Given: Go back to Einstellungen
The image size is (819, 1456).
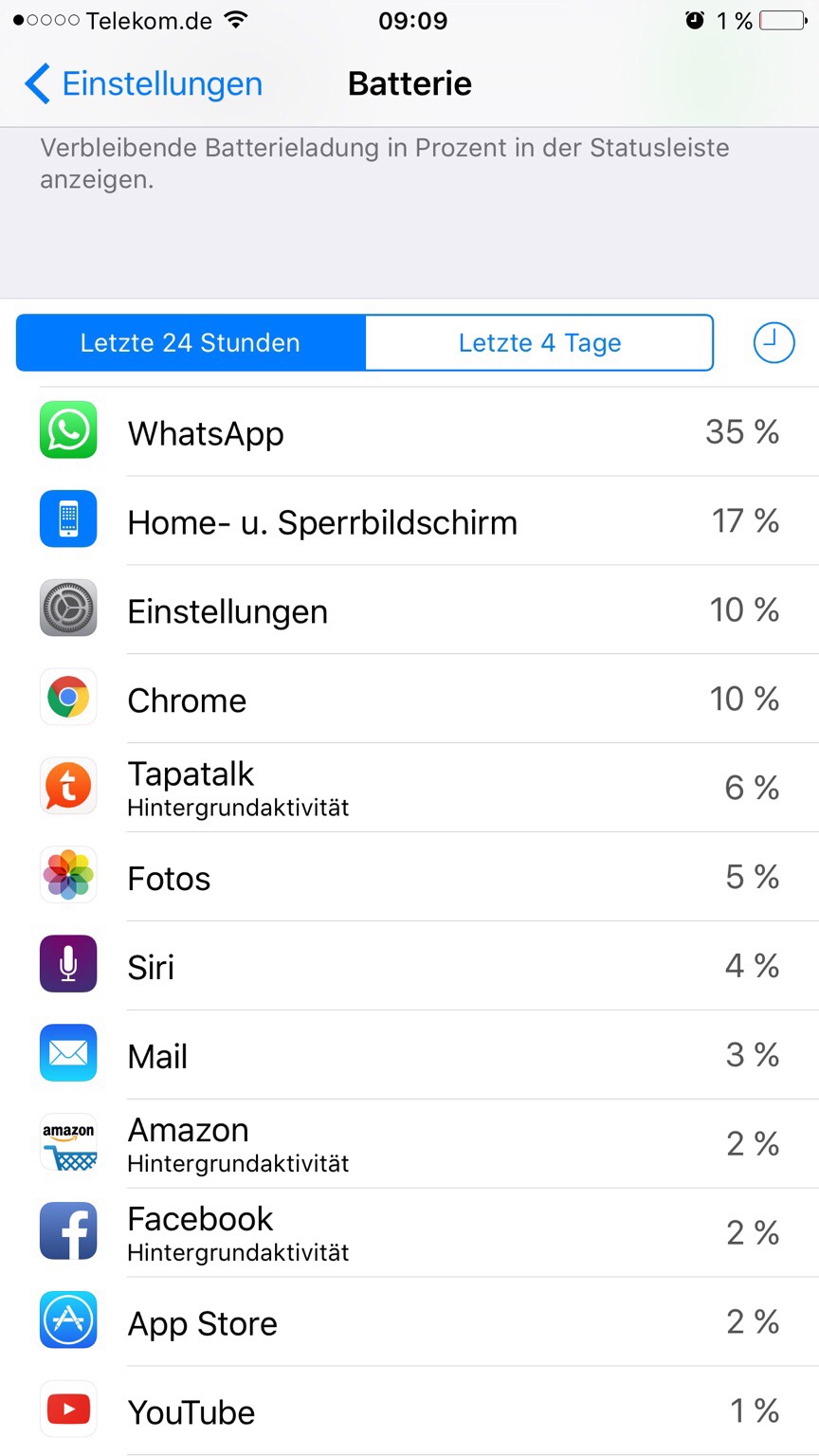Looking at the screenshot, I should point(143,83).
